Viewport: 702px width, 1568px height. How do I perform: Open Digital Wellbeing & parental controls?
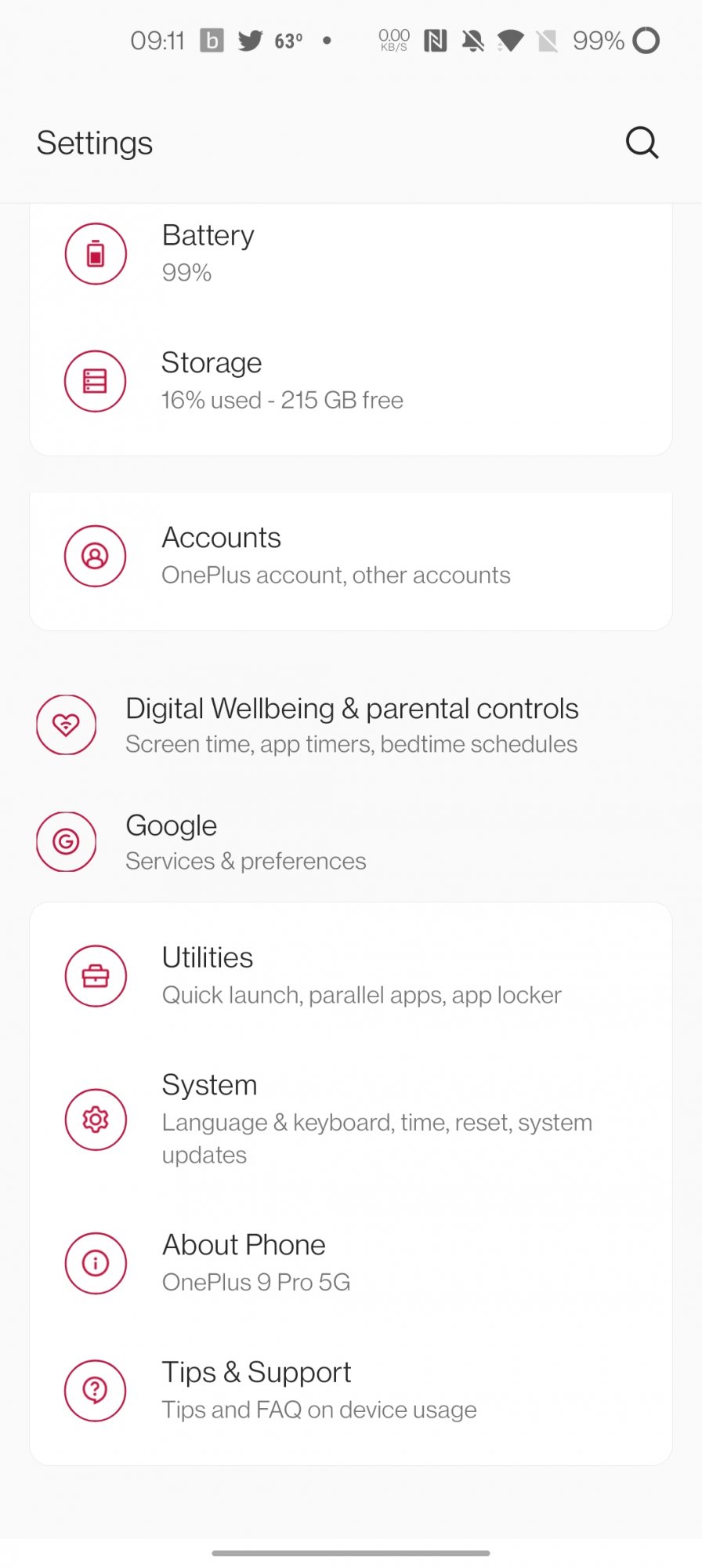click(x=350, y=725)
